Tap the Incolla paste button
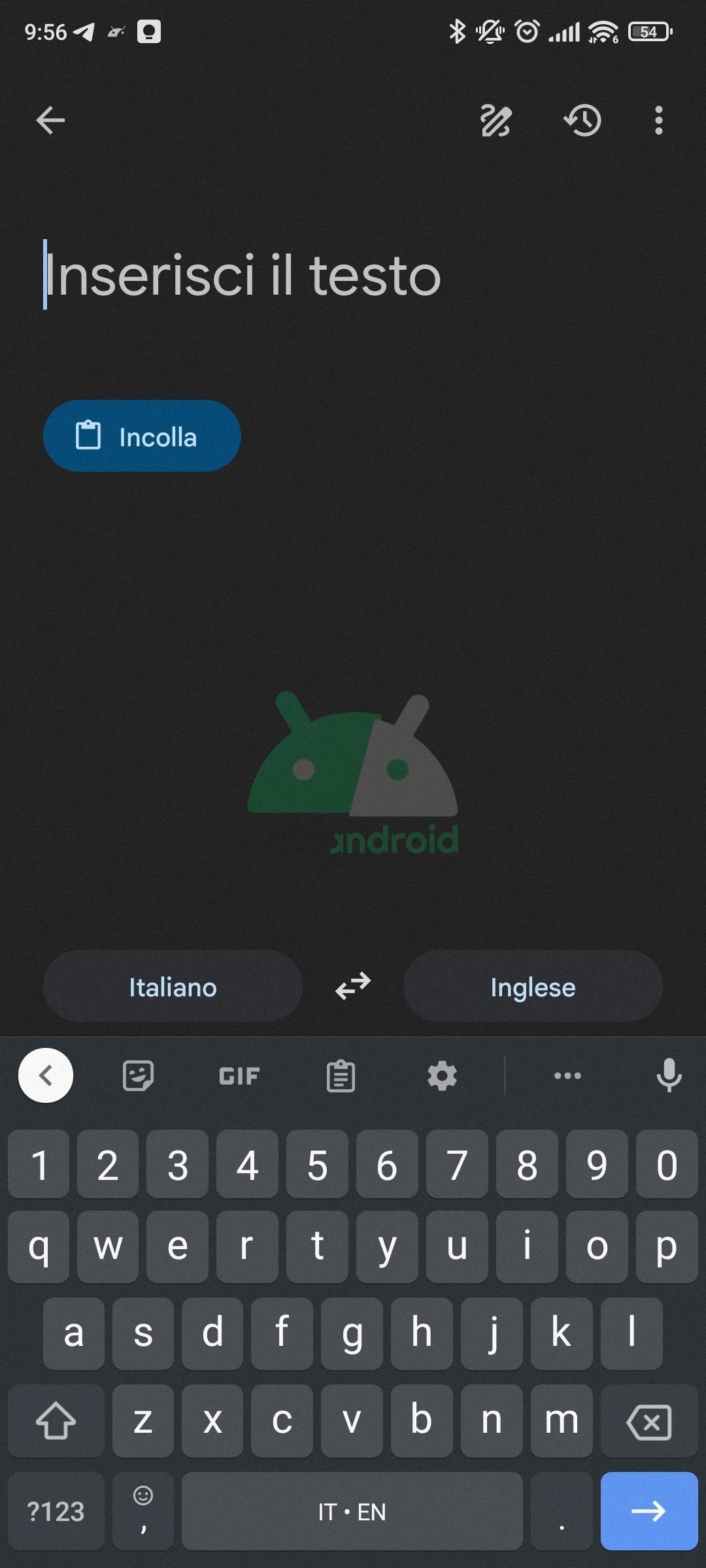Image resolution: width=706 pixels, height=1568 pixels. pyautogui.click(x=142, y=436)
